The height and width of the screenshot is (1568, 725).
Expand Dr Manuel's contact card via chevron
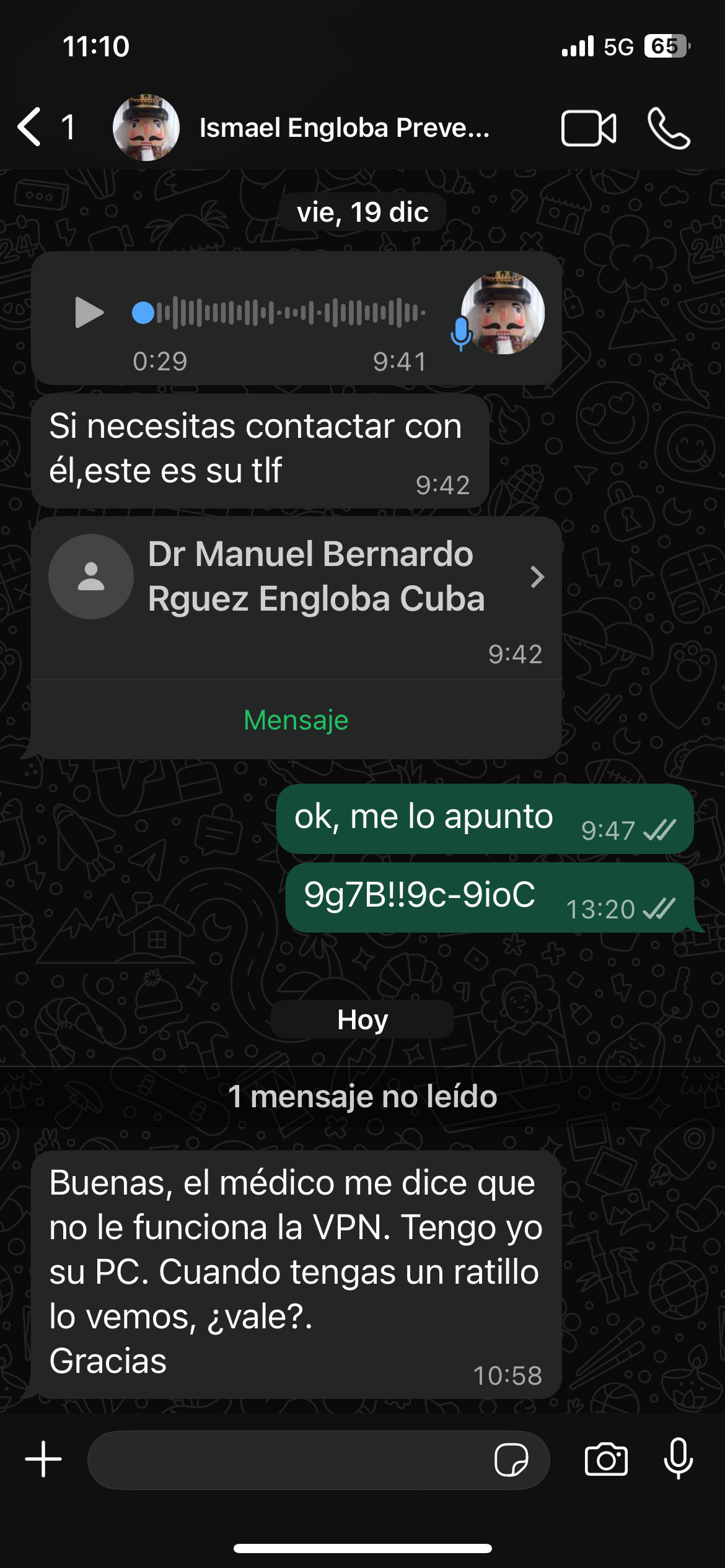point(537,577)
